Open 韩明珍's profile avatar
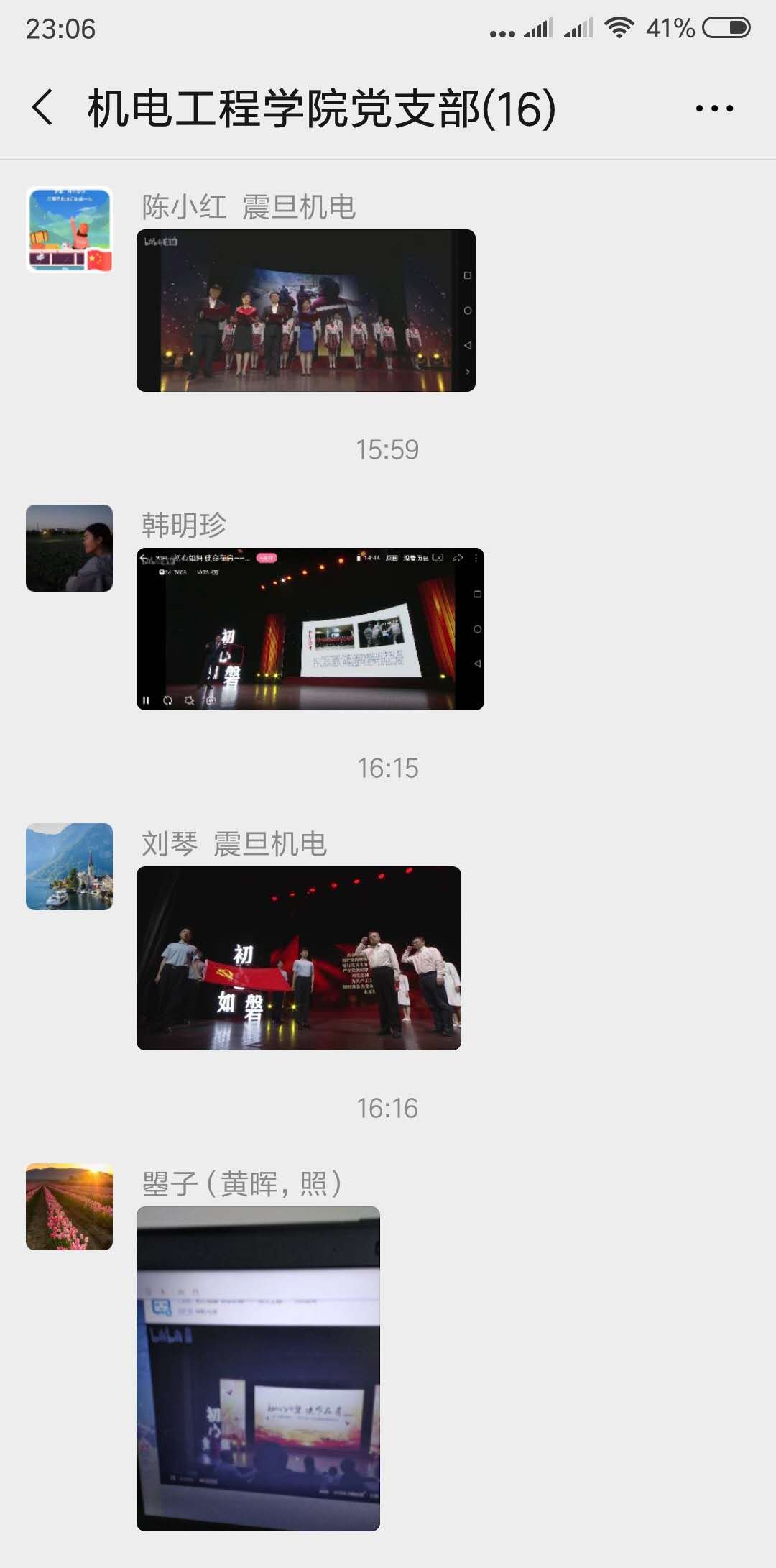This screenshot has width=776, height=1568. [69, 548]
